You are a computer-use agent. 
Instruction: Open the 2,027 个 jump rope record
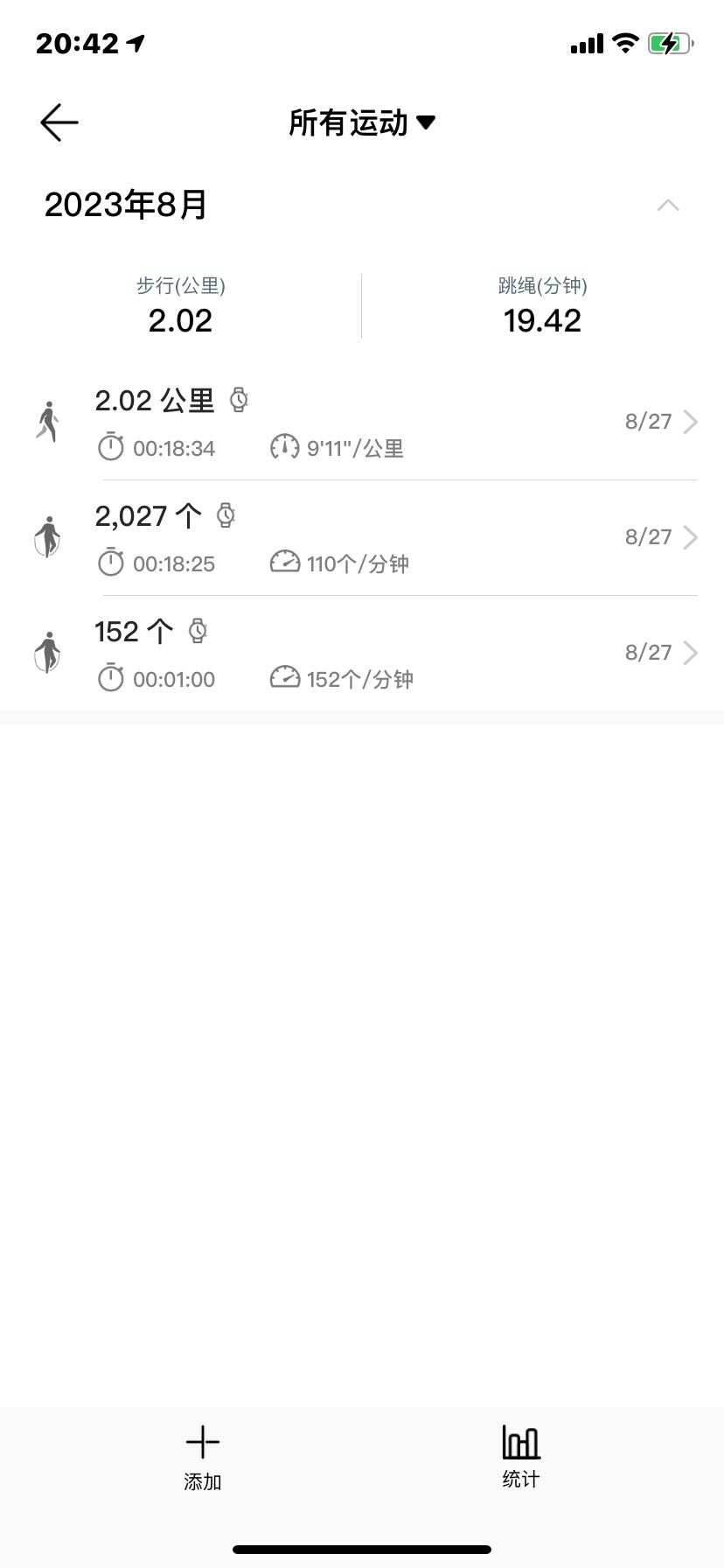362,538
